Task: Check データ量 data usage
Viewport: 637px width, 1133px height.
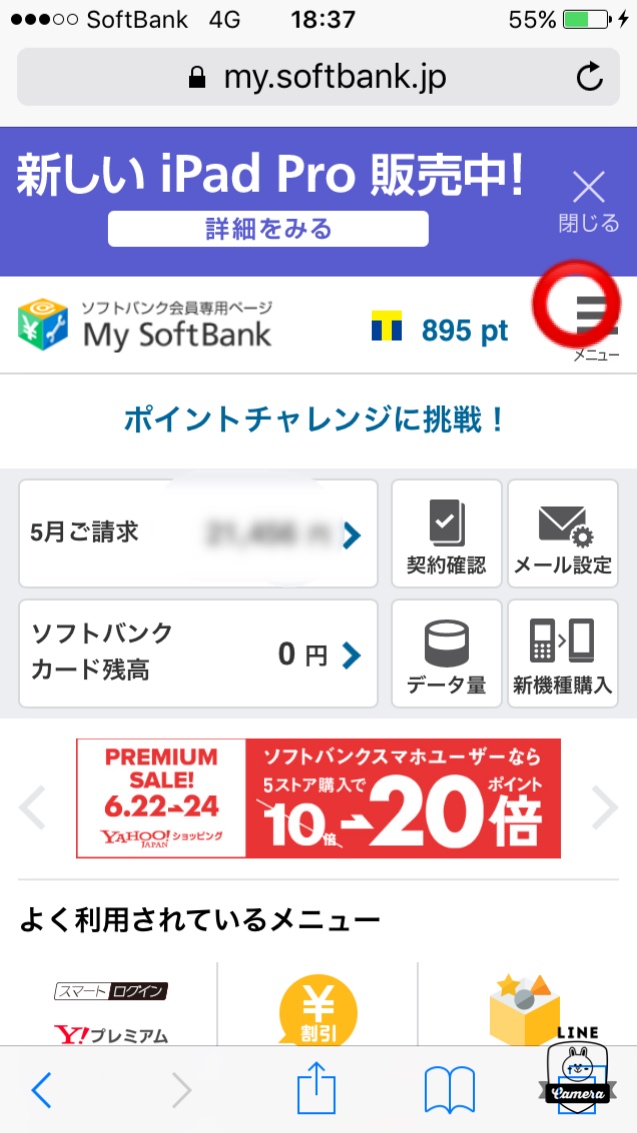Action: 446,653
